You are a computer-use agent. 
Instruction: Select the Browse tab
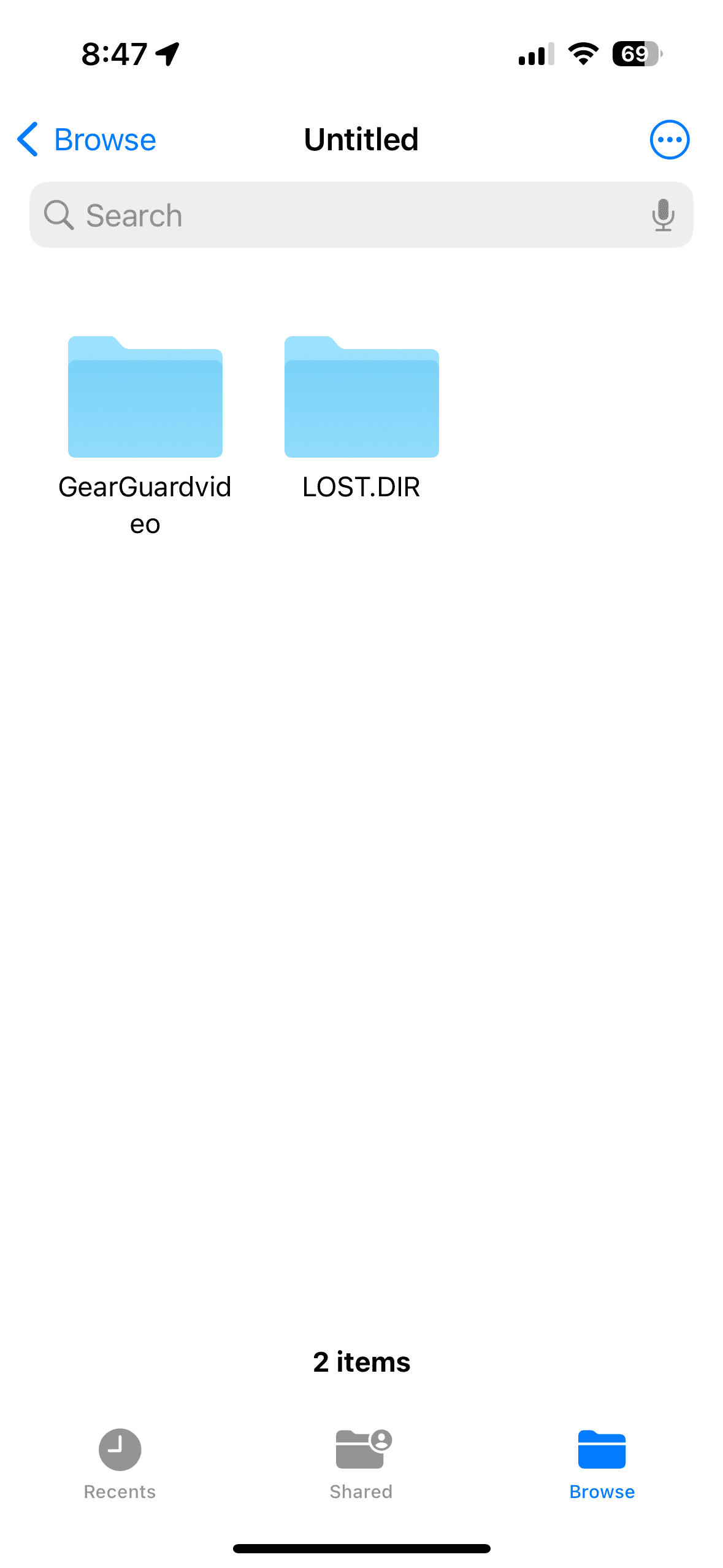point(602,1464)
